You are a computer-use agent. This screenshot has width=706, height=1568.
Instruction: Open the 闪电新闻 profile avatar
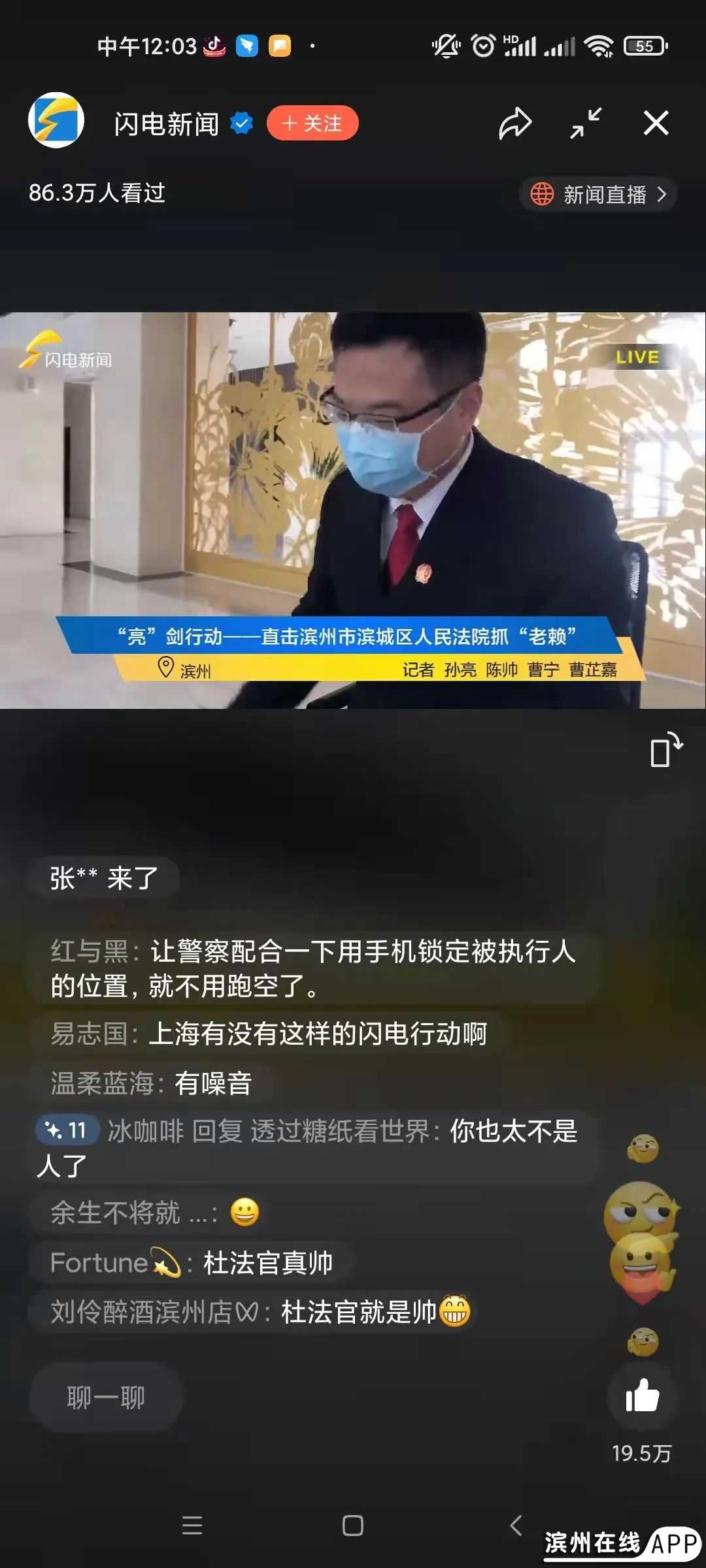click(x=56, y=120)
